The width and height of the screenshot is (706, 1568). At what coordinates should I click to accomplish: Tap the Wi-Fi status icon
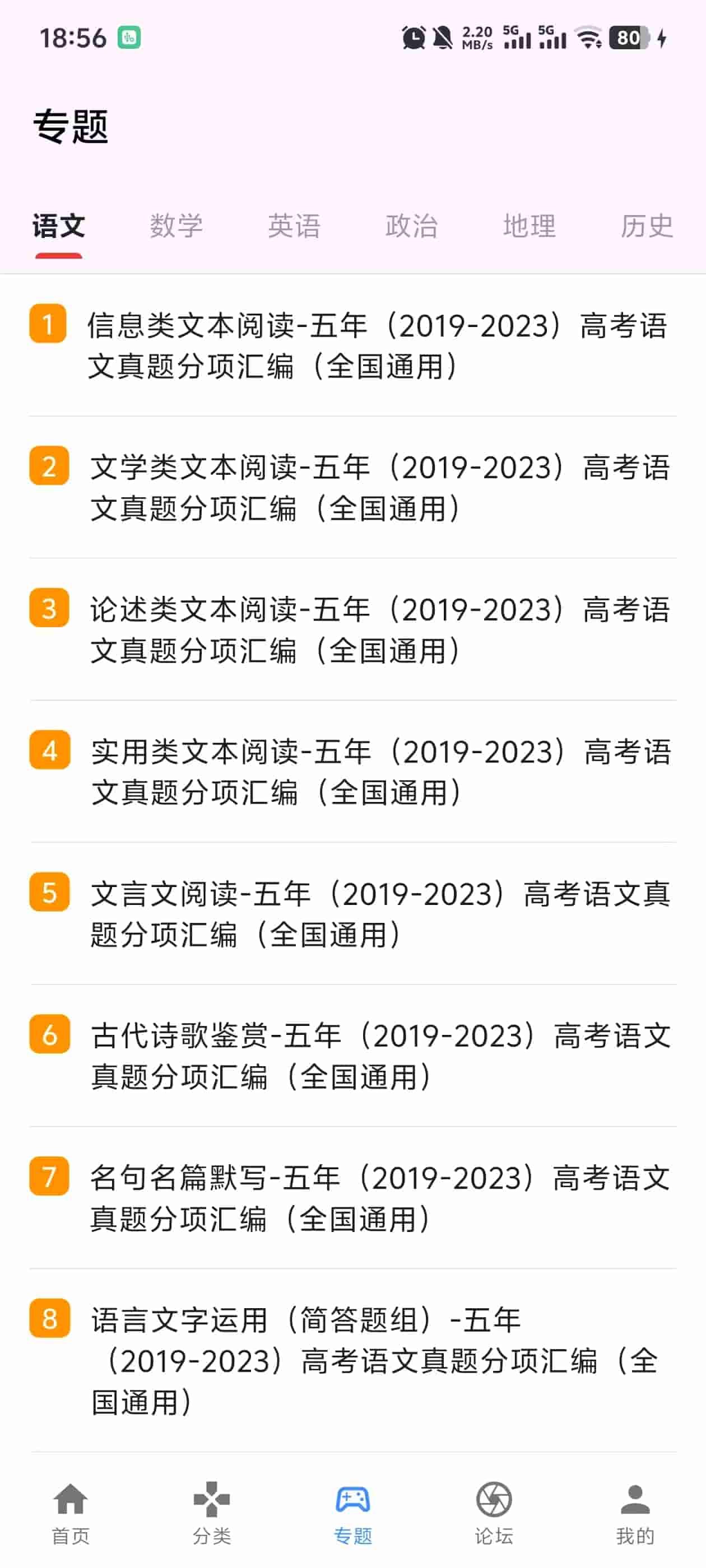[x=588, y=38]
